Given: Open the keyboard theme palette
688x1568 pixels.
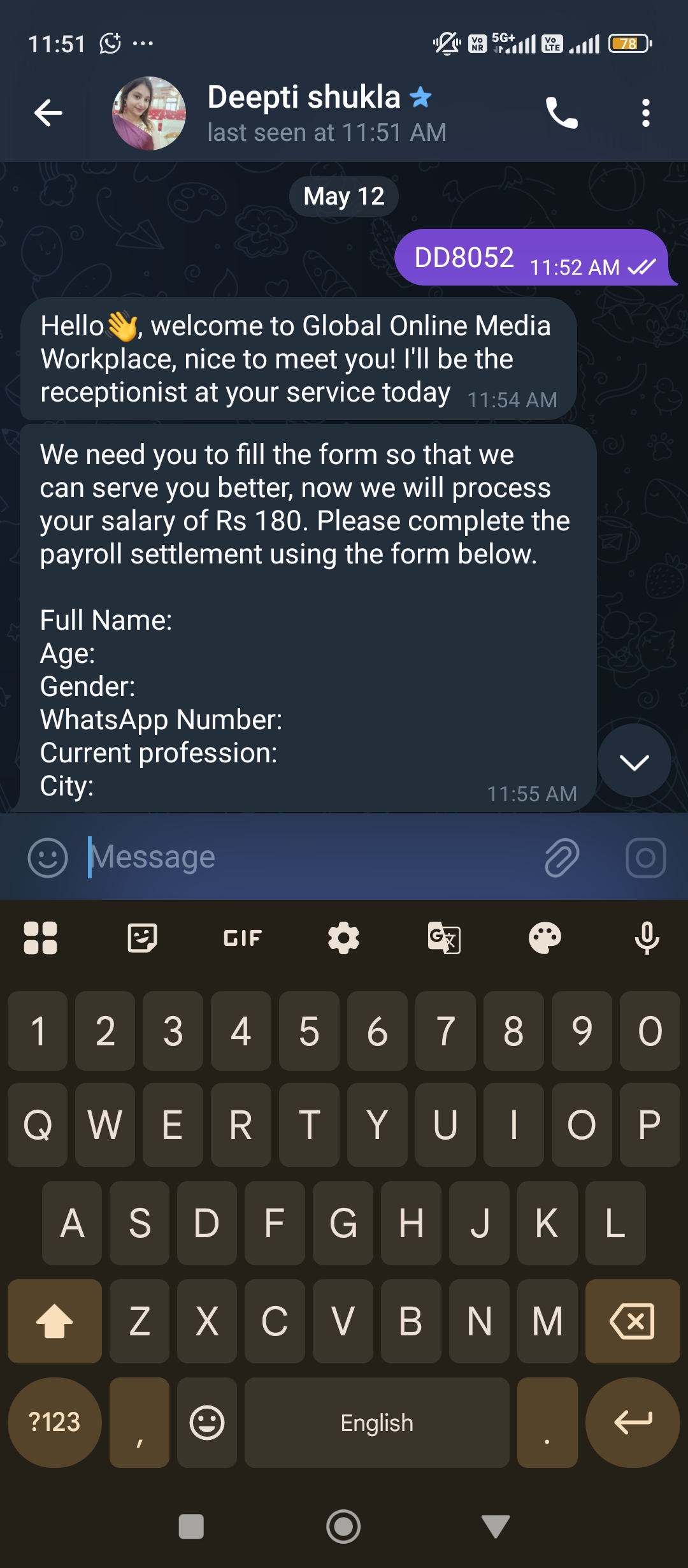Looking at the screenshot, I should point(545,938).
